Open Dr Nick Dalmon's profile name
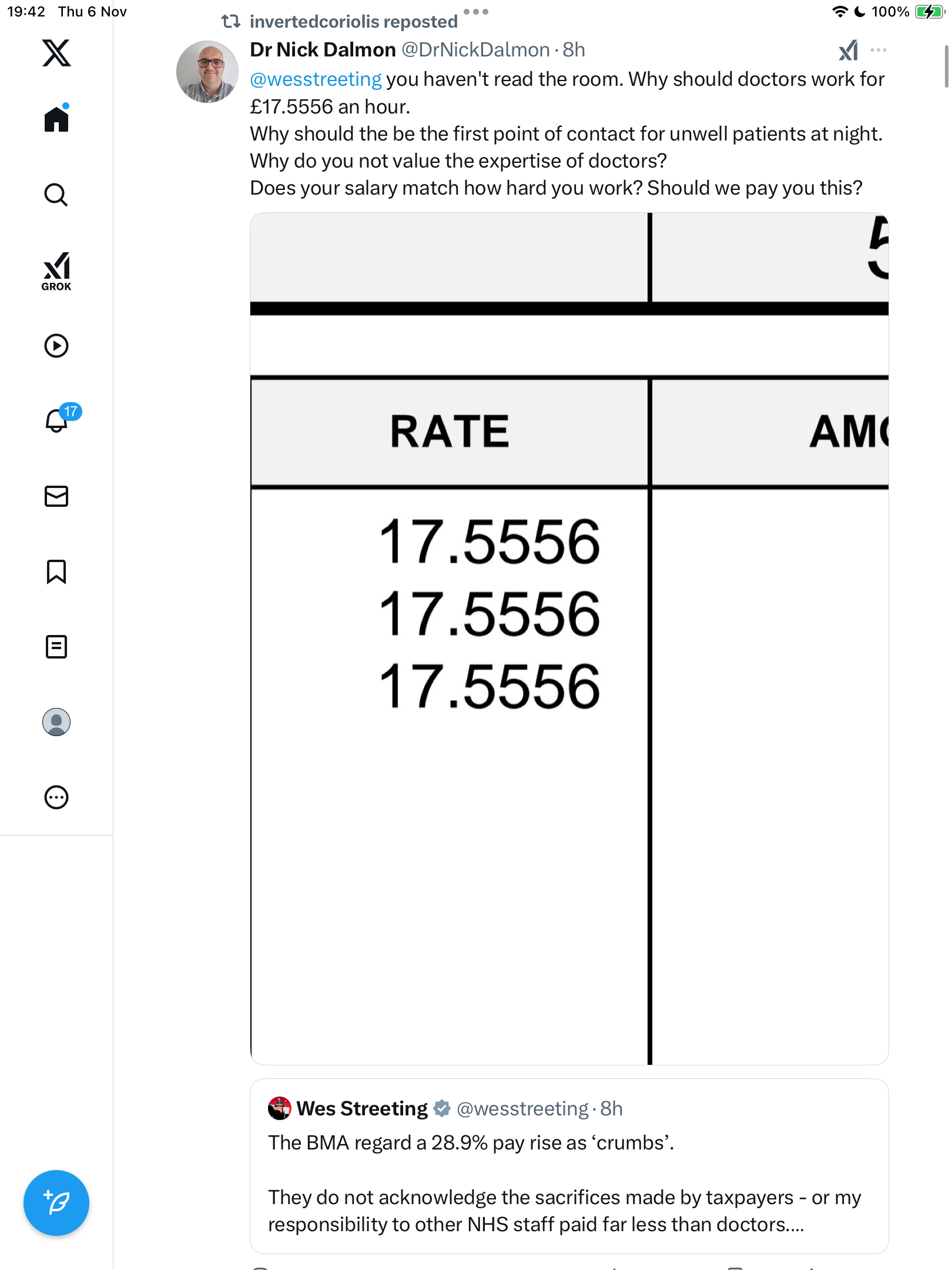The height and width of the screenshot is (1270, 952). (x=323, y=50)
